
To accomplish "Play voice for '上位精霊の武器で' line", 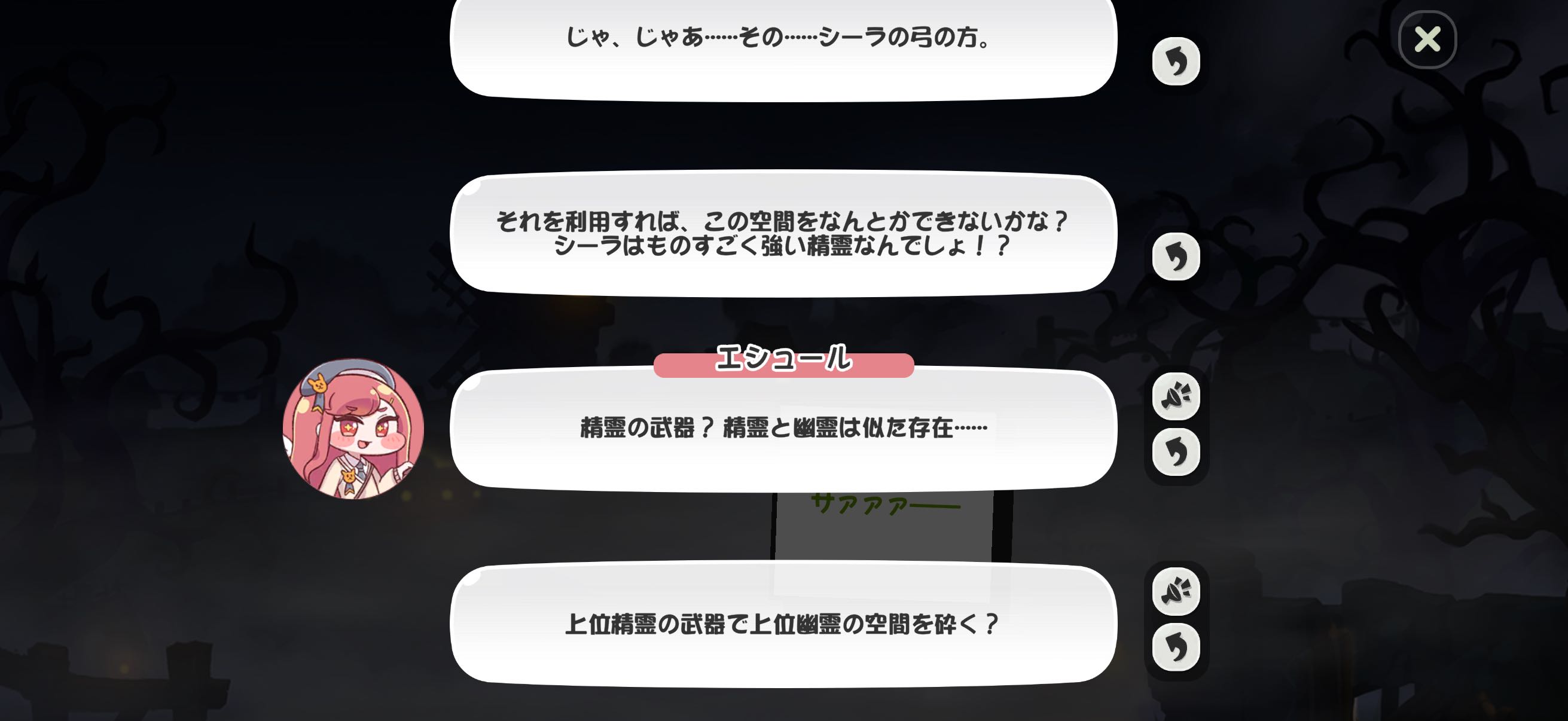I will click(1175, 591).
